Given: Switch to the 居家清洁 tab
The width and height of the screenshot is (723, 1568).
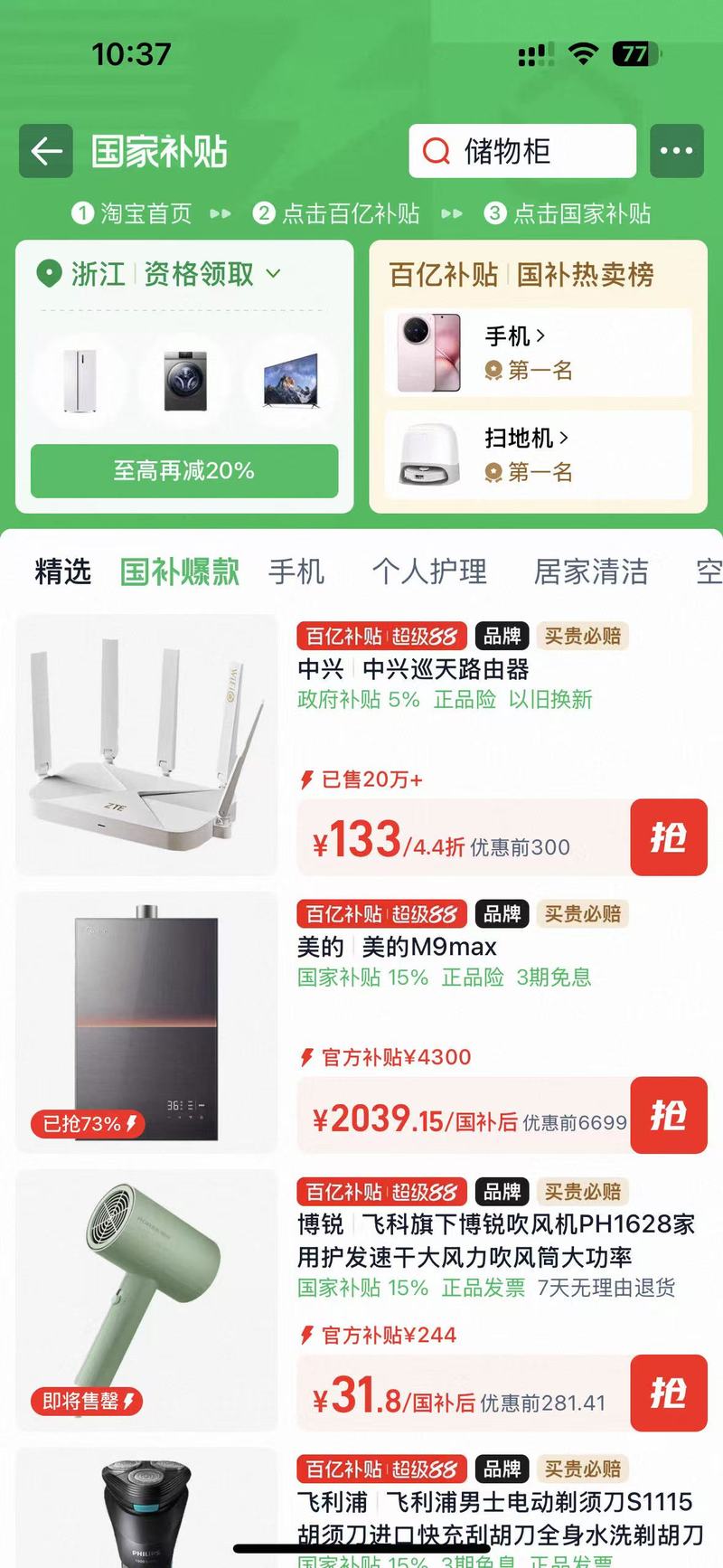Looking at the screenshot, I should click(591, 571).
